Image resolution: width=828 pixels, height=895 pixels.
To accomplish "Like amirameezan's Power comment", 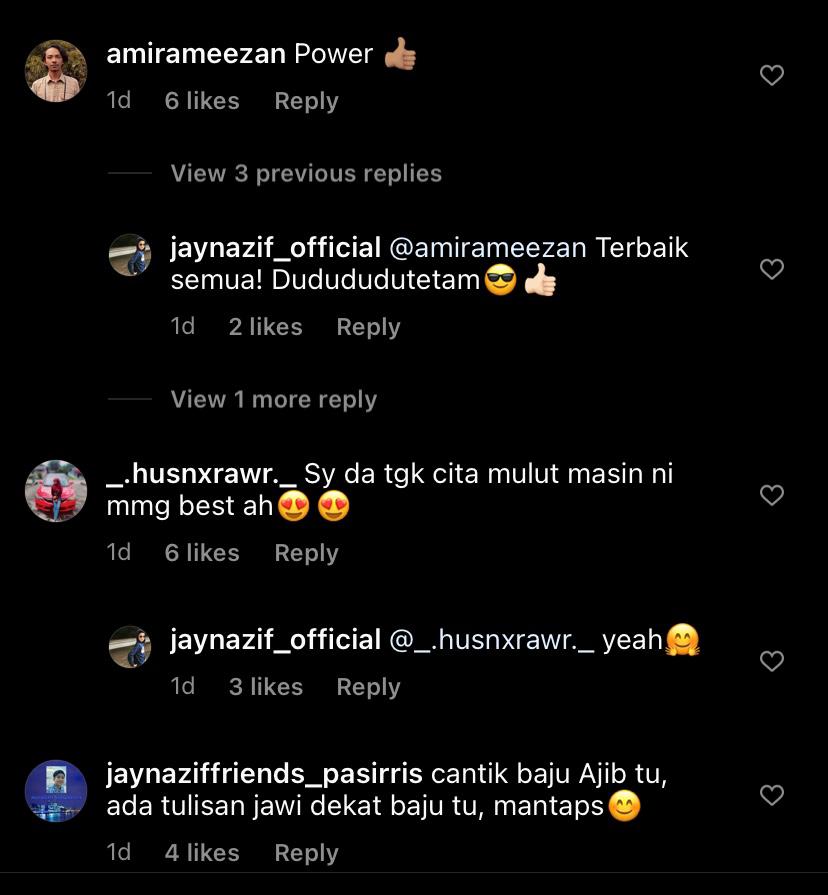I will point(771,75).
